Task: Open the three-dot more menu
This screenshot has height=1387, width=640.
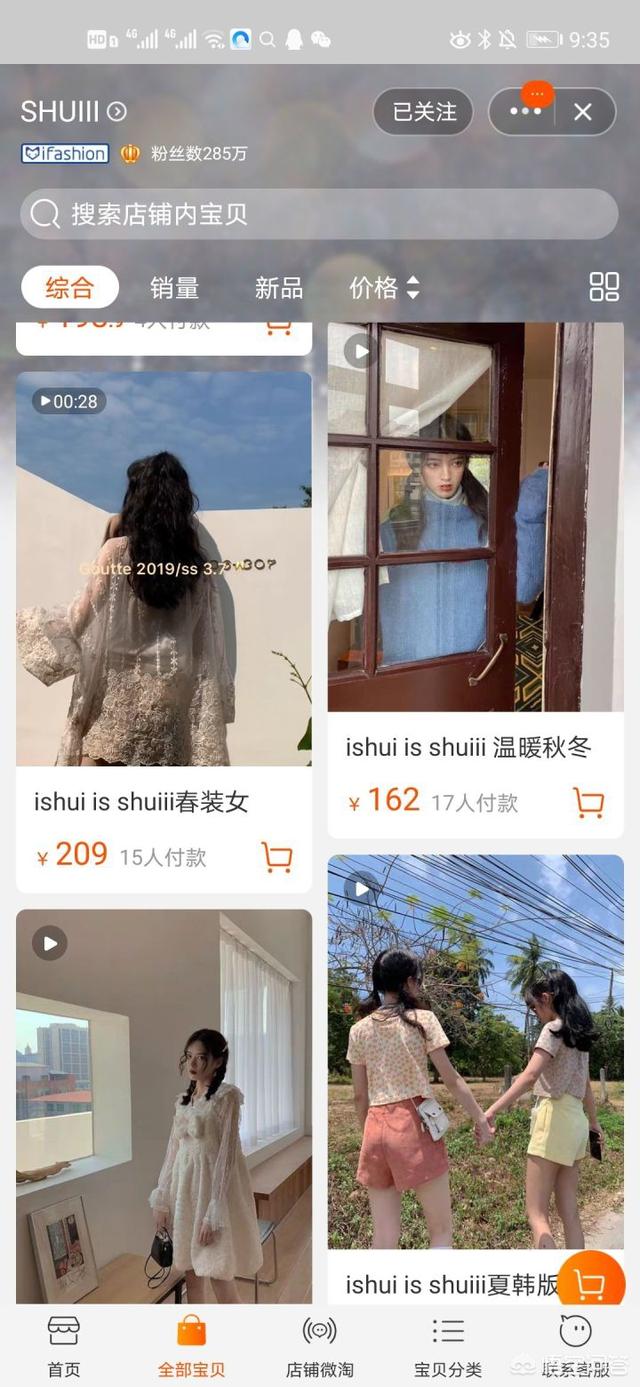Action: (x=524, y=112)
